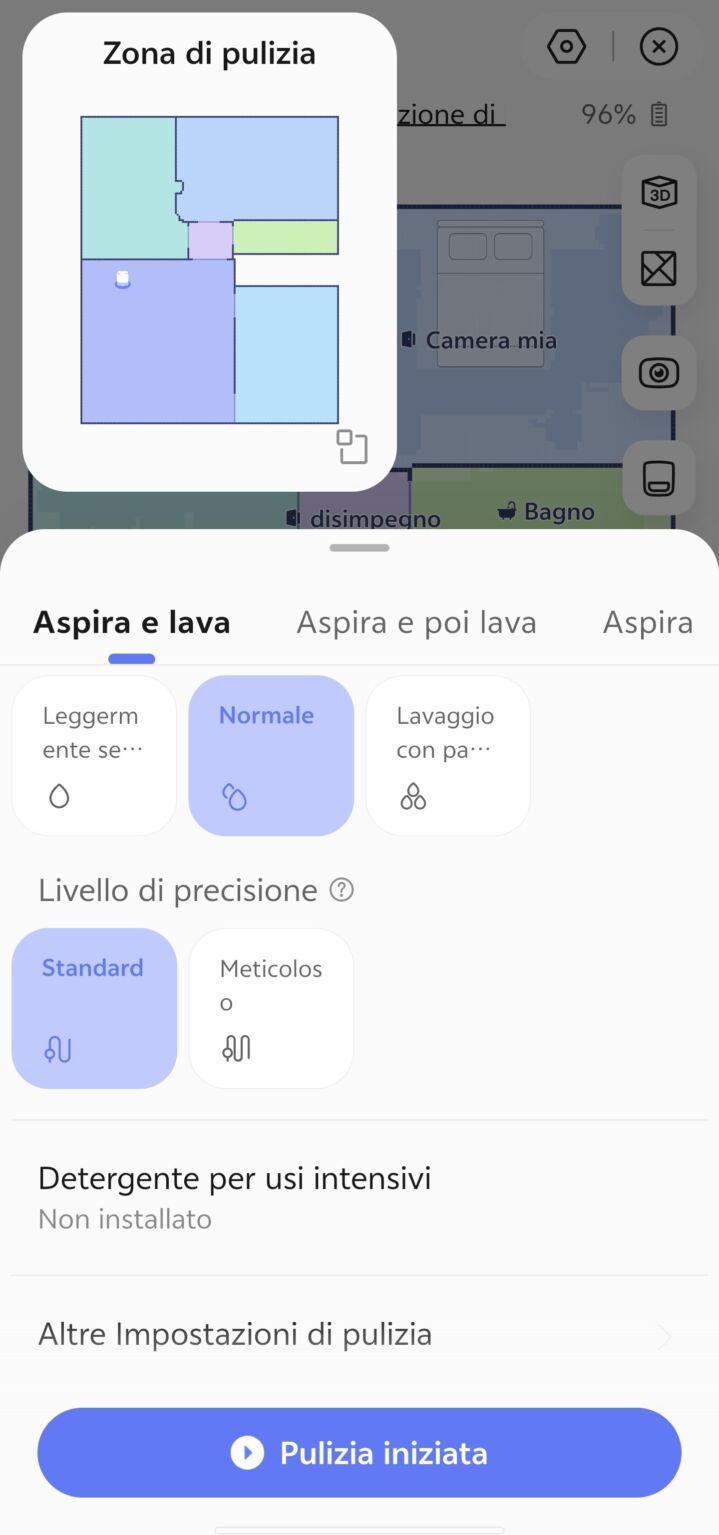Switch to the Aspira e poi lava tab
The image size is (719, 1535).
point(416,623)
